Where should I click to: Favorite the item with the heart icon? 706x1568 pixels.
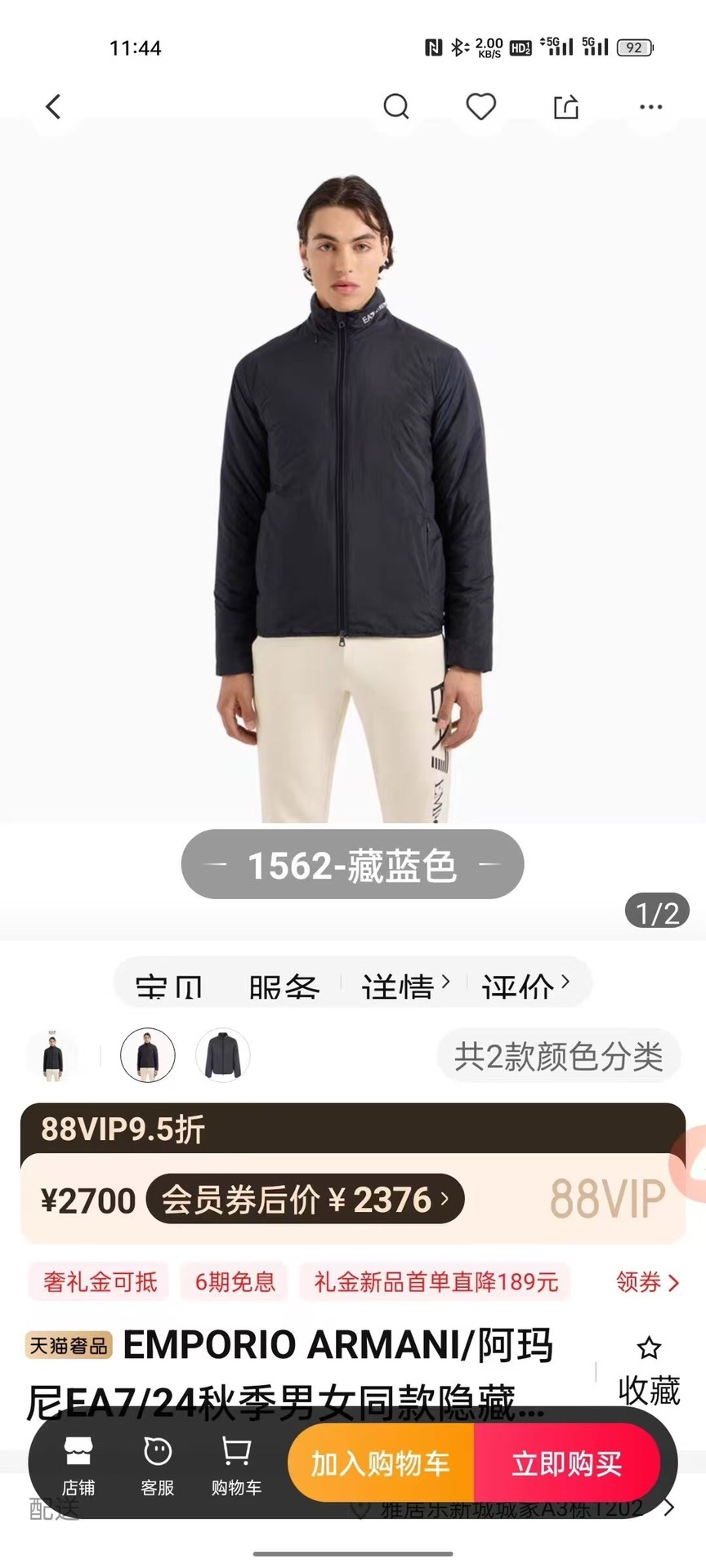coord(481,107)
